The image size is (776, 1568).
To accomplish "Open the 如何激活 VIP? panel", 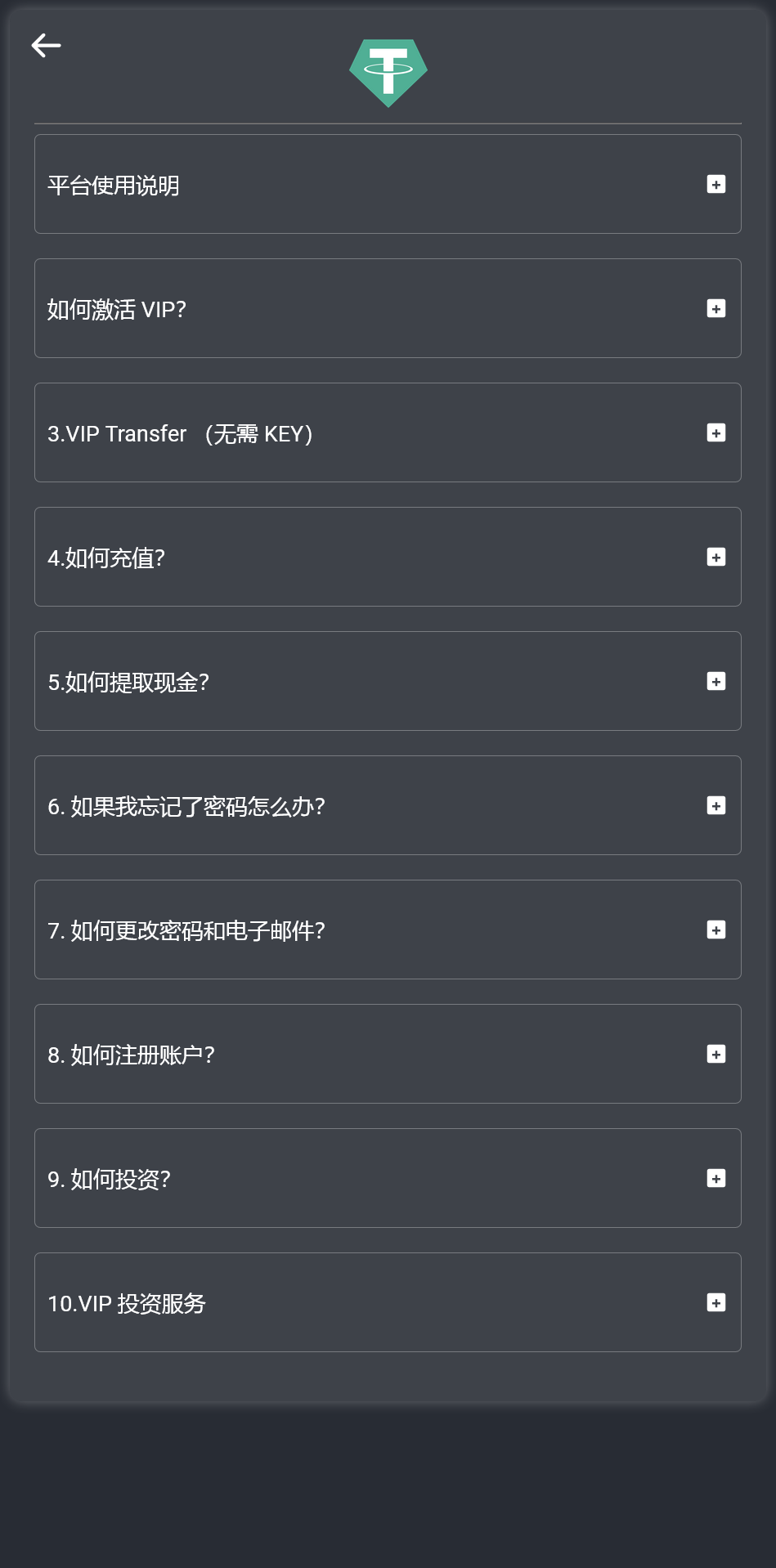I will coord(388,308).
